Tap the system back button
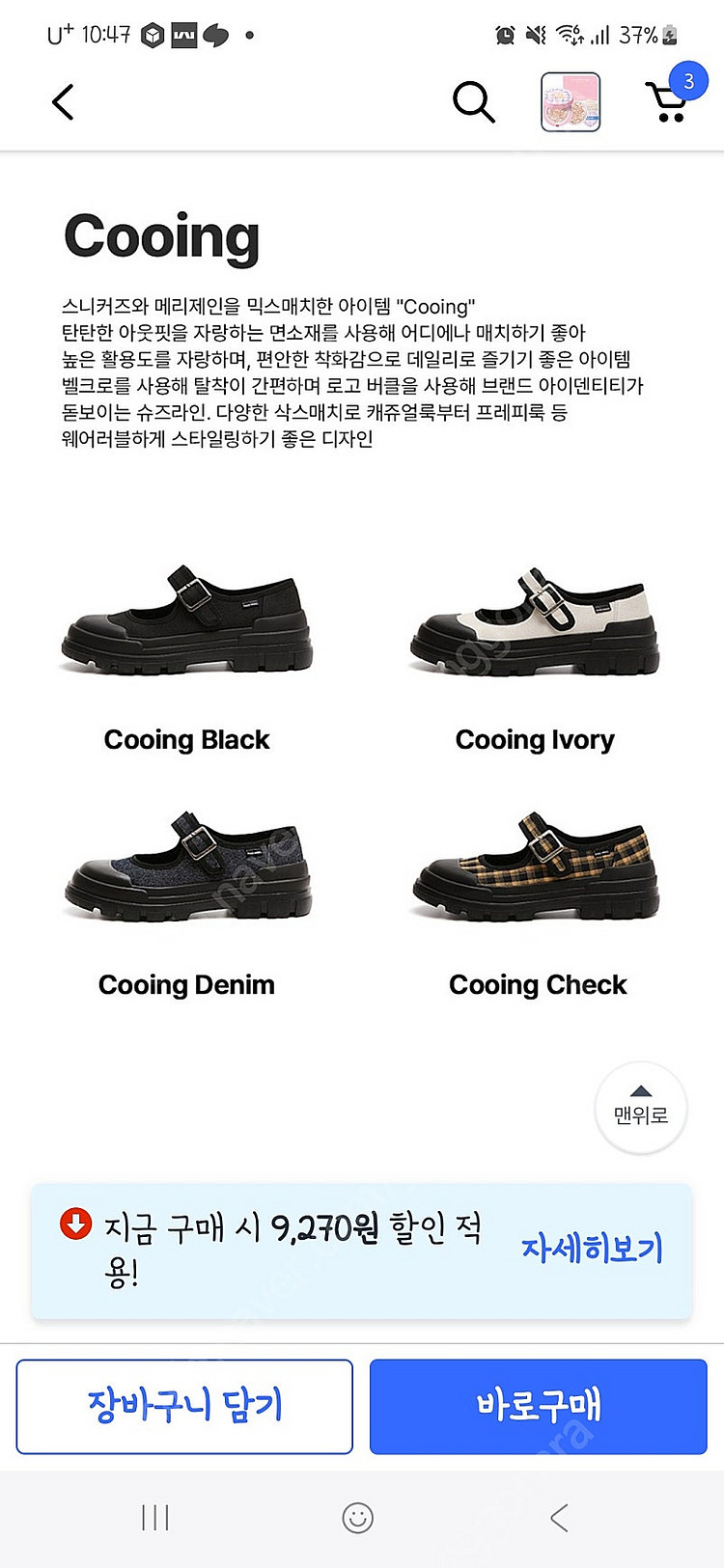The image size is (724, 1568). click(559, 1518)
